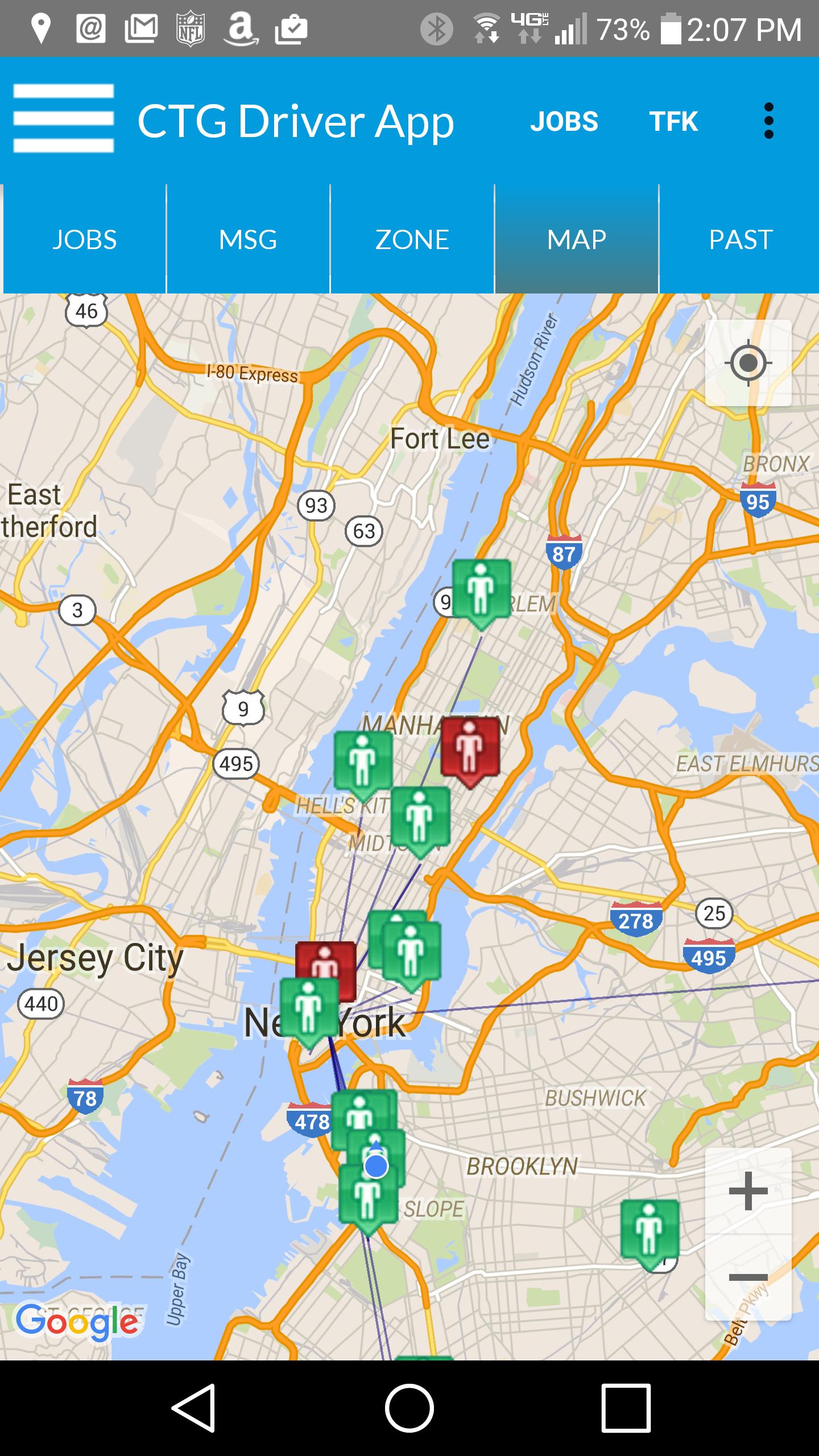This screenshot has width=819, height=1456.
Task: Zoom out with the minus button
Action: 748,1277
